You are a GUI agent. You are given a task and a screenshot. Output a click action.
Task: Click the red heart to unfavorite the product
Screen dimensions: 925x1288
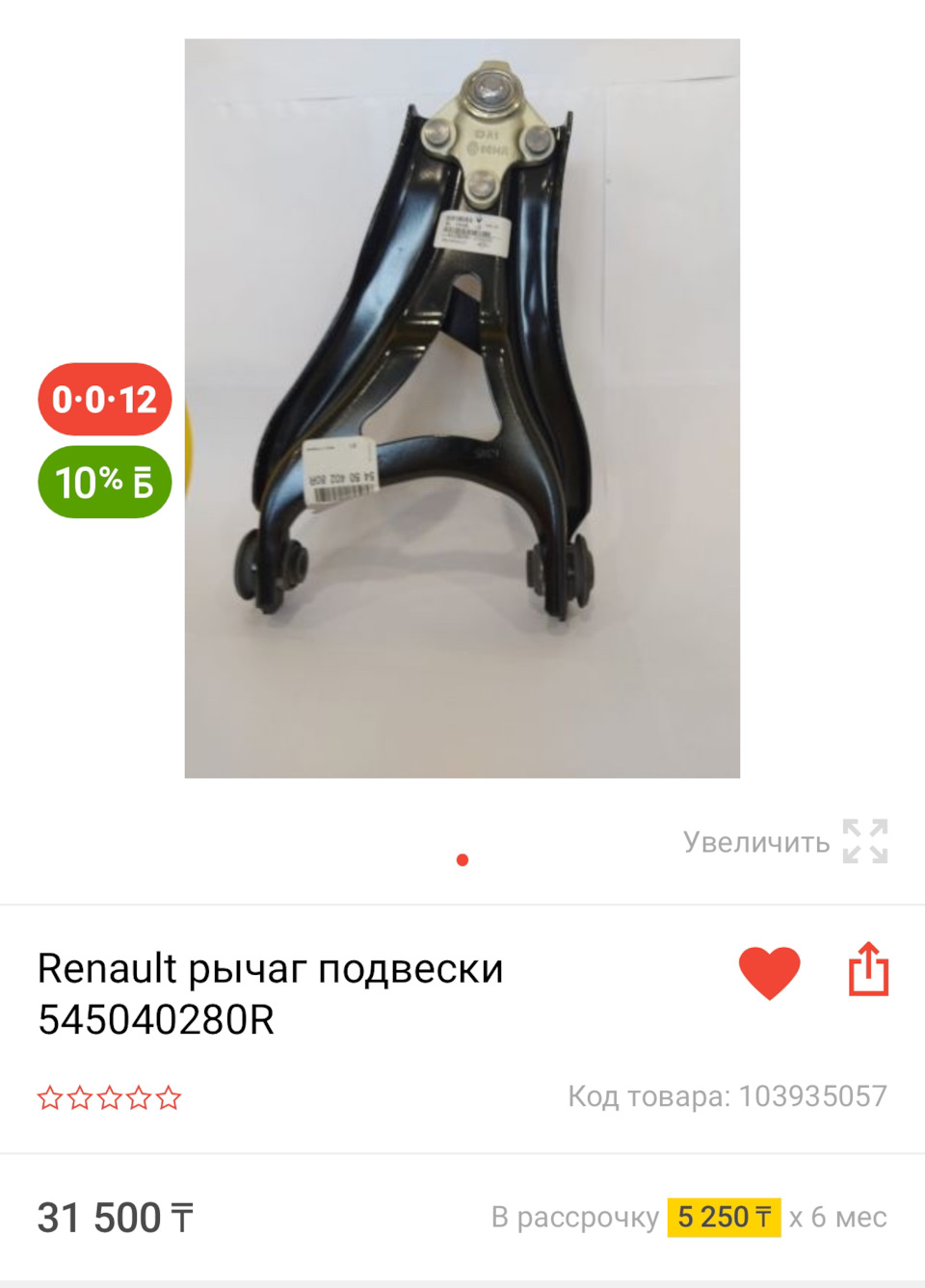click(768, 971)
